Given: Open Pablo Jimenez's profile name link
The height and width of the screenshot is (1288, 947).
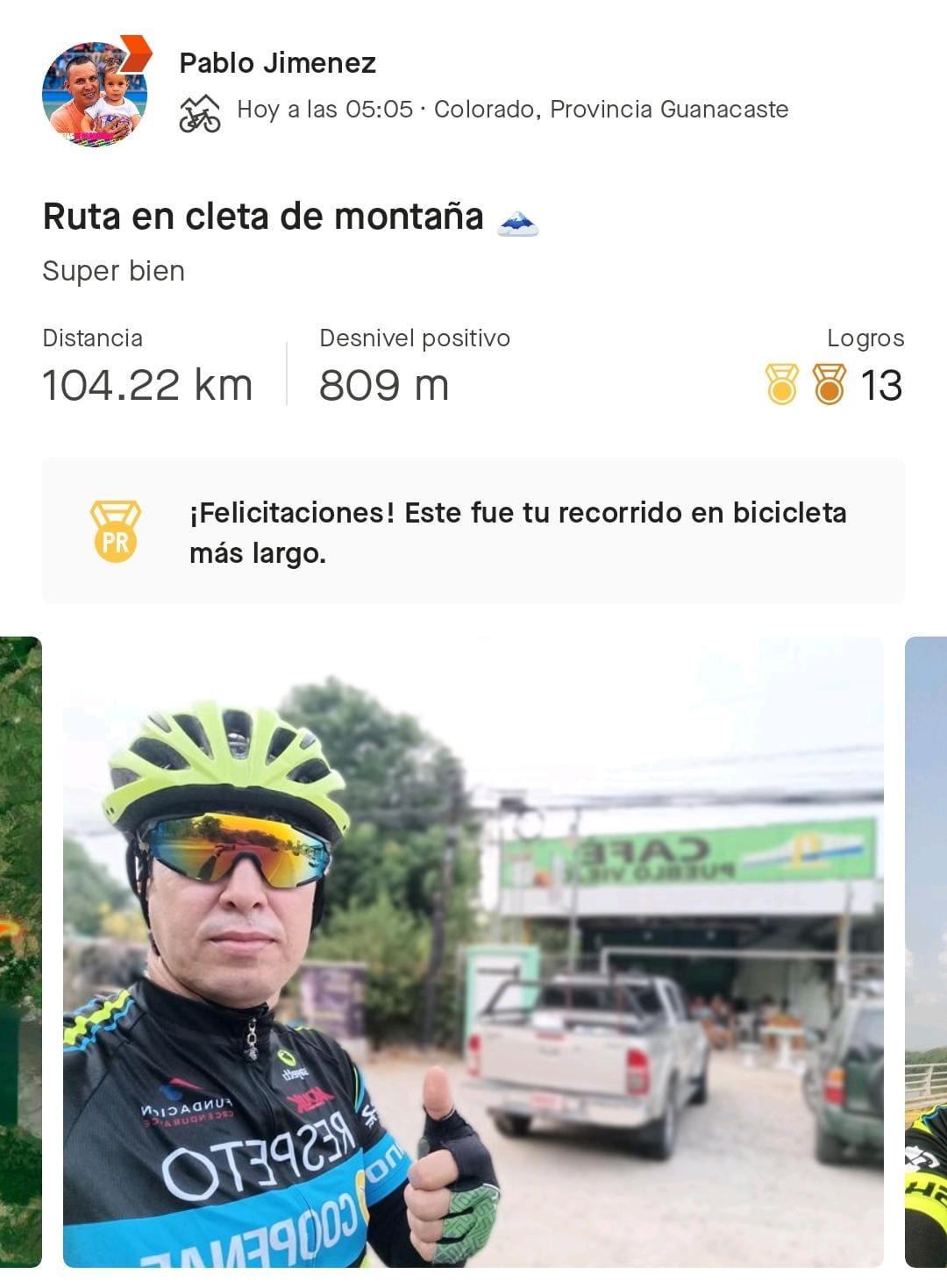Looking at the screenshot, I should [277, 63].
